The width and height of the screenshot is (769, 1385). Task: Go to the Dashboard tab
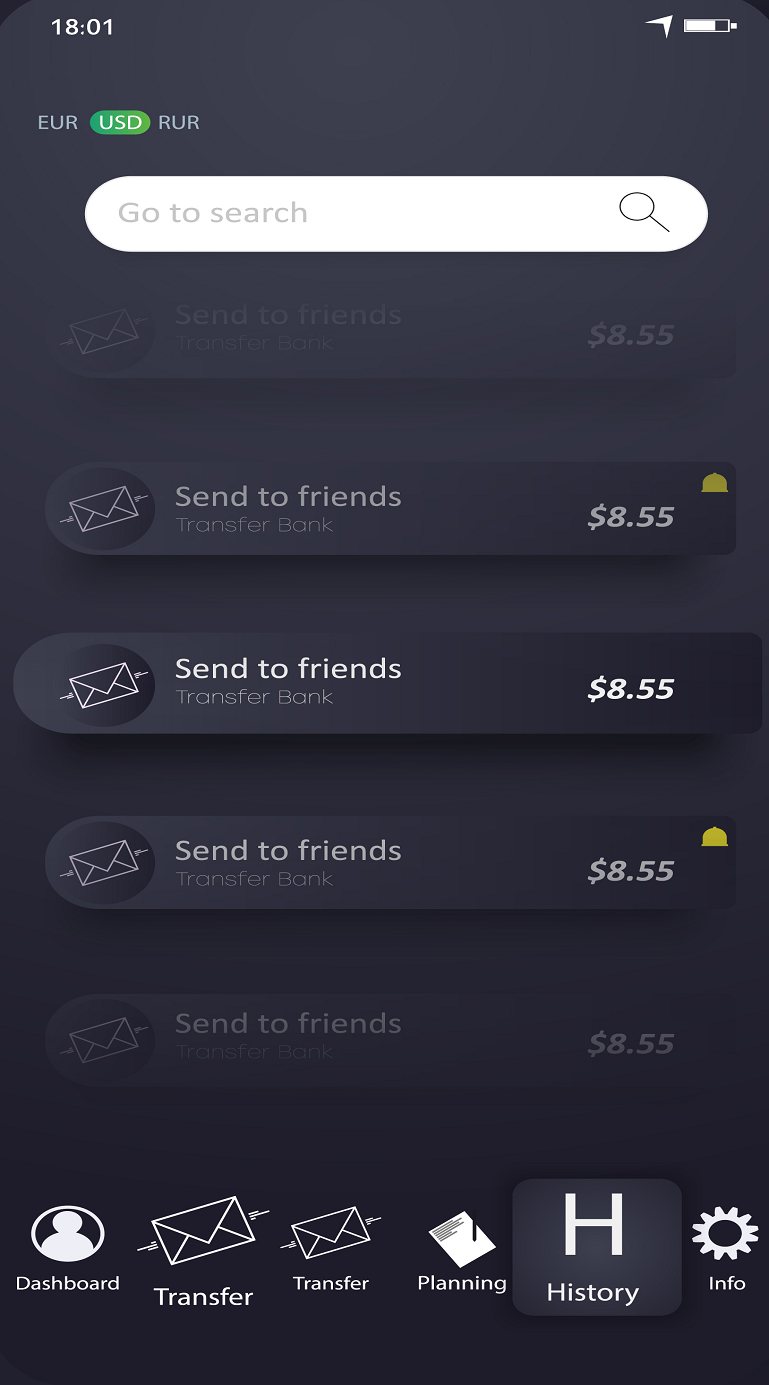click(x=67, y=1248)
